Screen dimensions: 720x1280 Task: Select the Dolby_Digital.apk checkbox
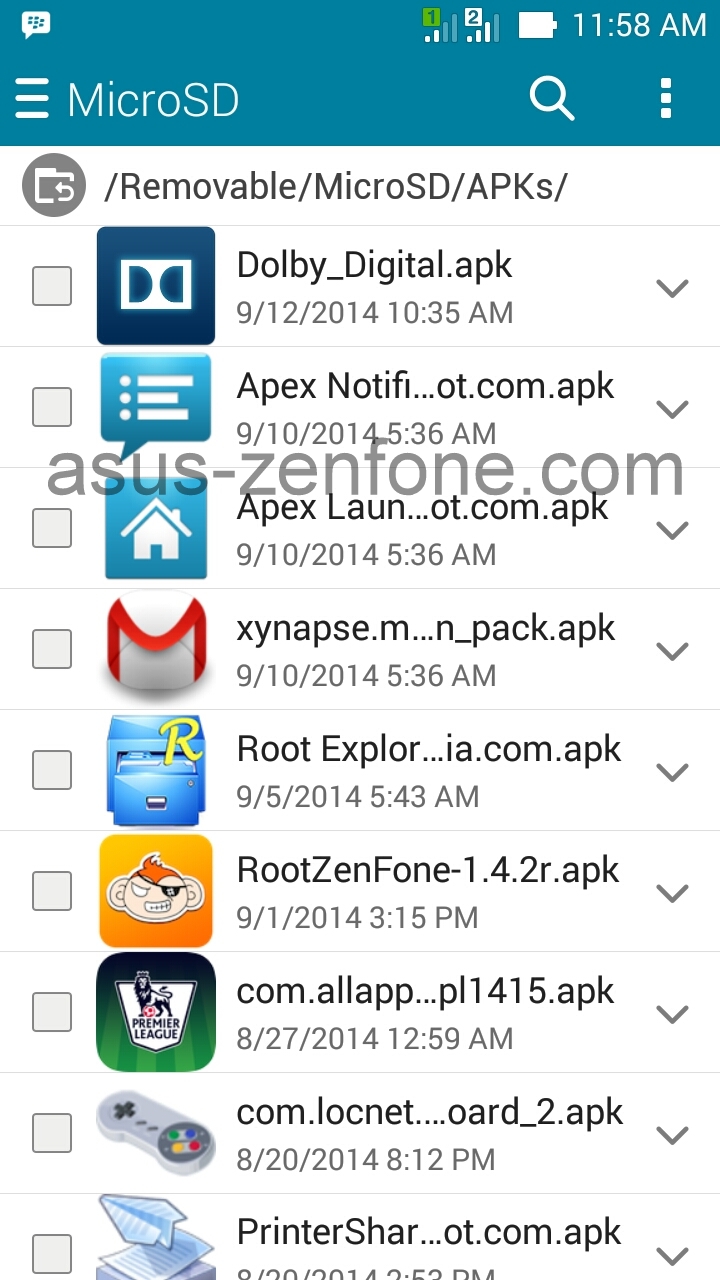tap(52, 286)
